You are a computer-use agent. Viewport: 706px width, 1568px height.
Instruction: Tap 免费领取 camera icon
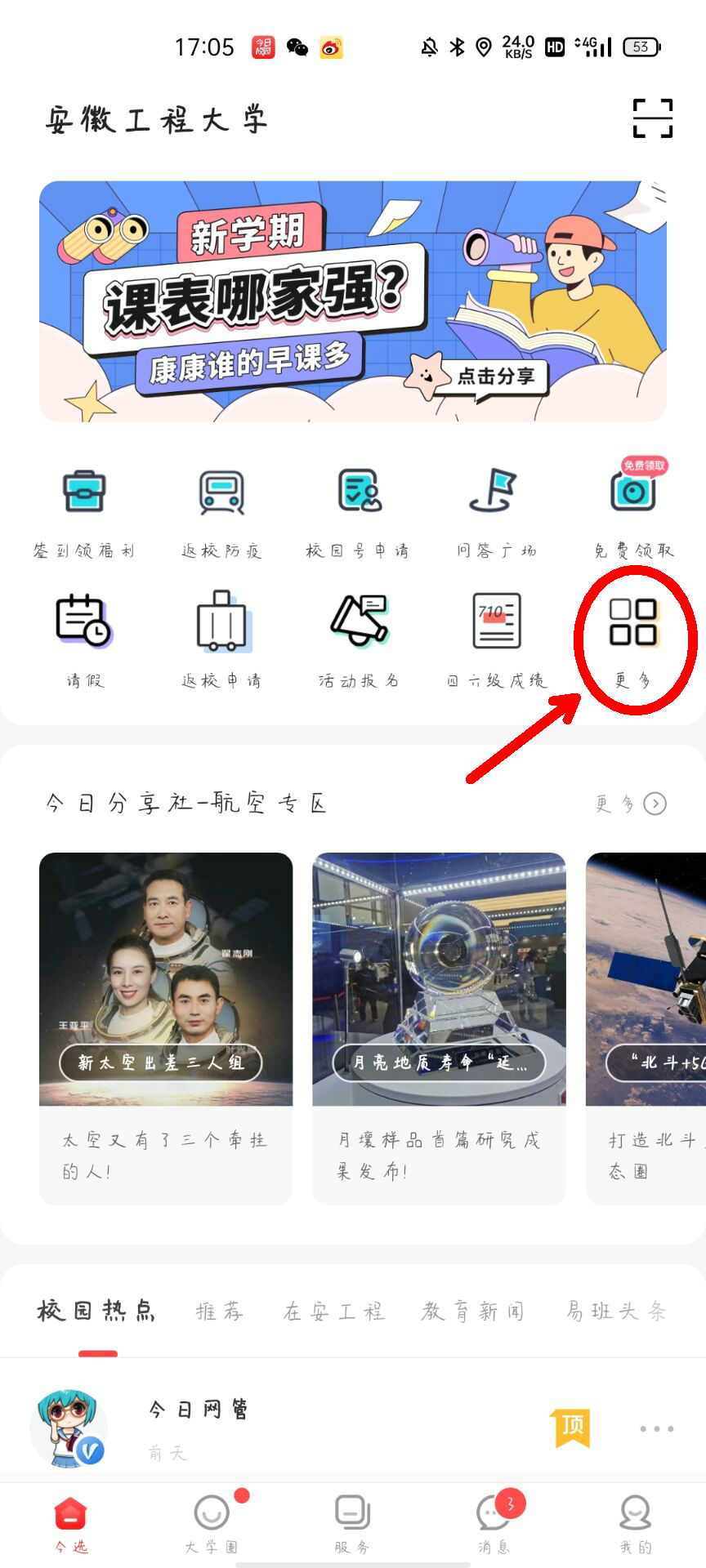(x=633, y=492)
